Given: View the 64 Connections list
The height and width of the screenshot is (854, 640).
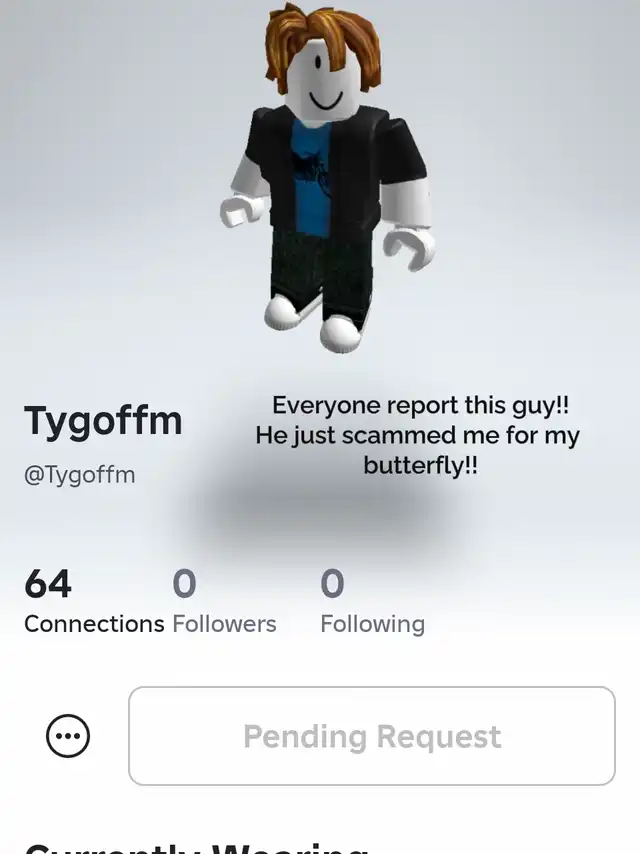Looking at the screenshot, I should click(x=92, y=602).
